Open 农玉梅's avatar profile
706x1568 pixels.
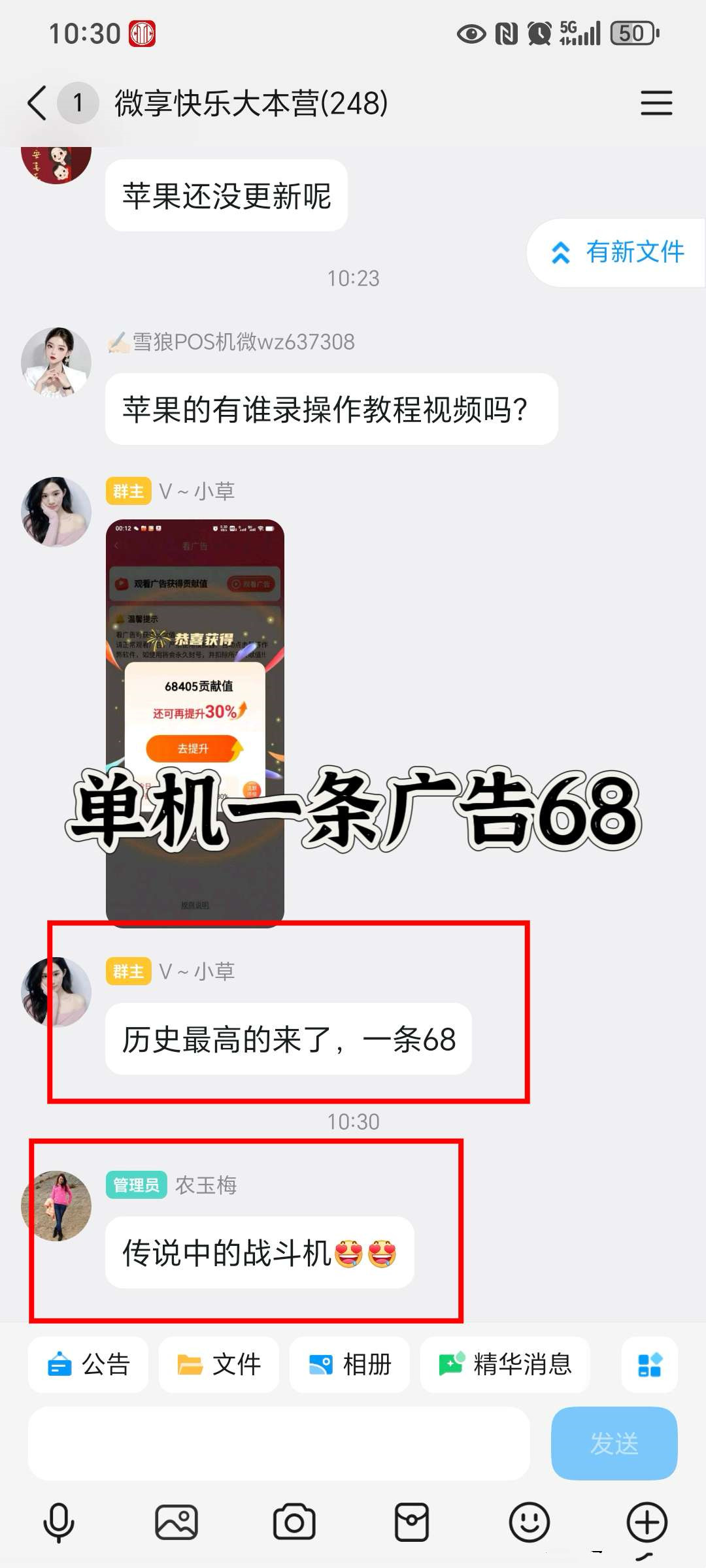[56, 1205]
